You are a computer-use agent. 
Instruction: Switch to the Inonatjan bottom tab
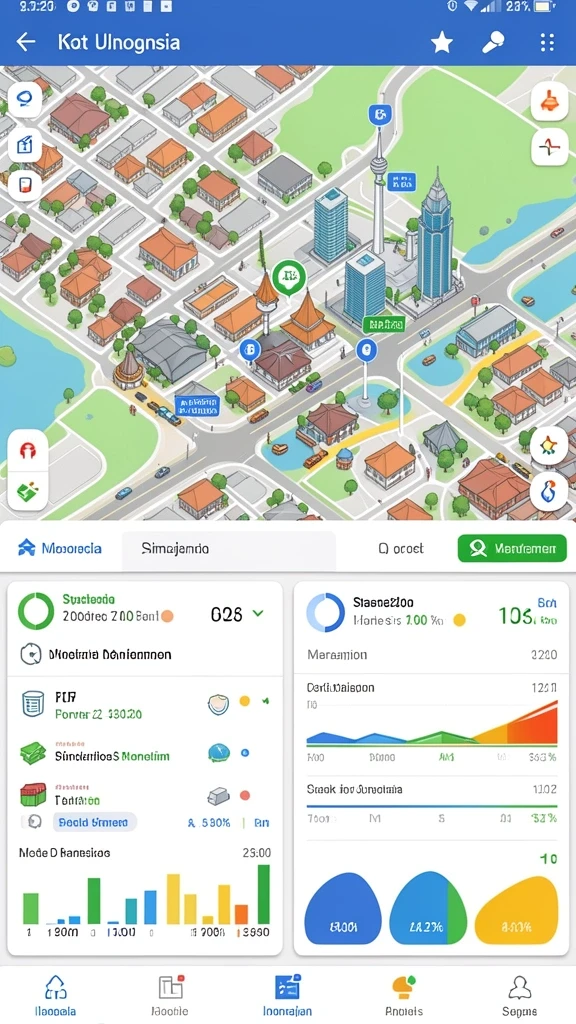click(287, 996)
